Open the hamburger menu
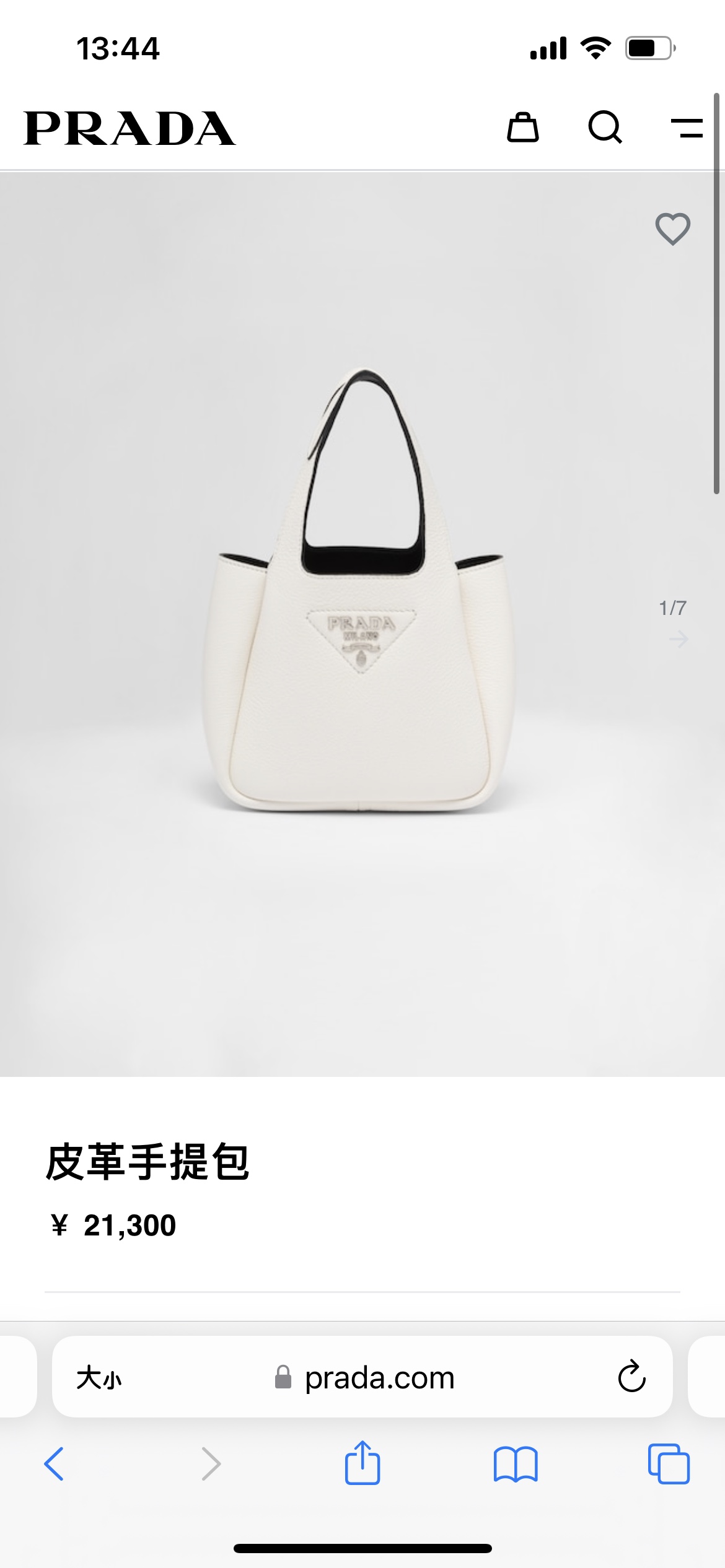Screen dimensions: 725x1568 (687, 128)
